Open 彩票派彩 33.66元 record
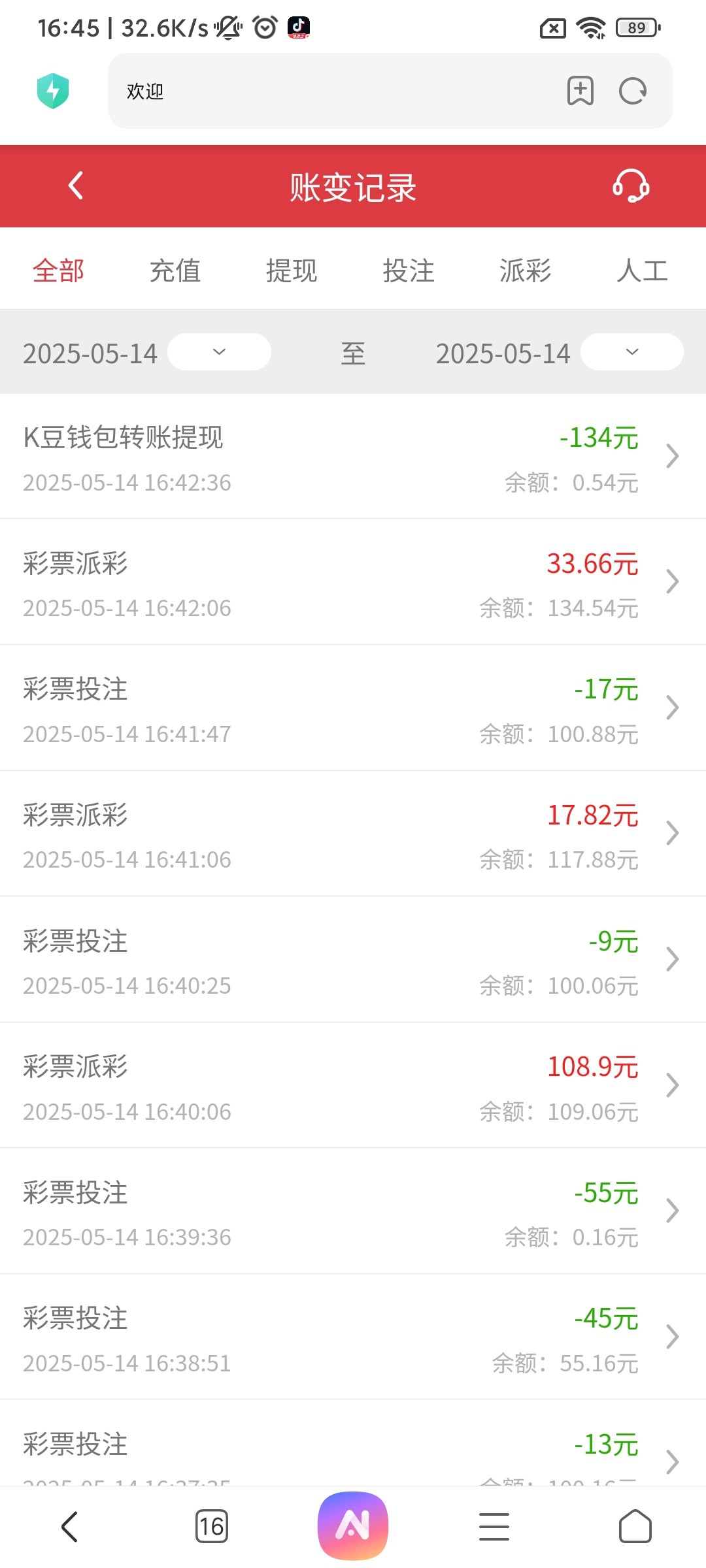706x1568 pixels. [353, 582]
